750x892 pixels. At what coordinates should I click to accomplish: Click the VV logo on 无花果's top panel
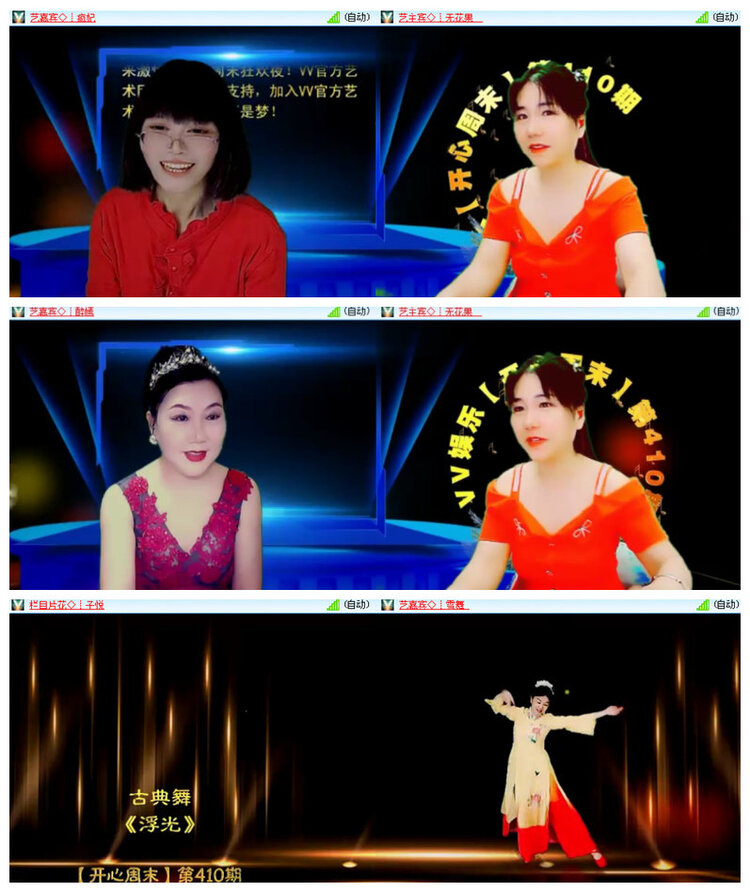coord(388,15)
